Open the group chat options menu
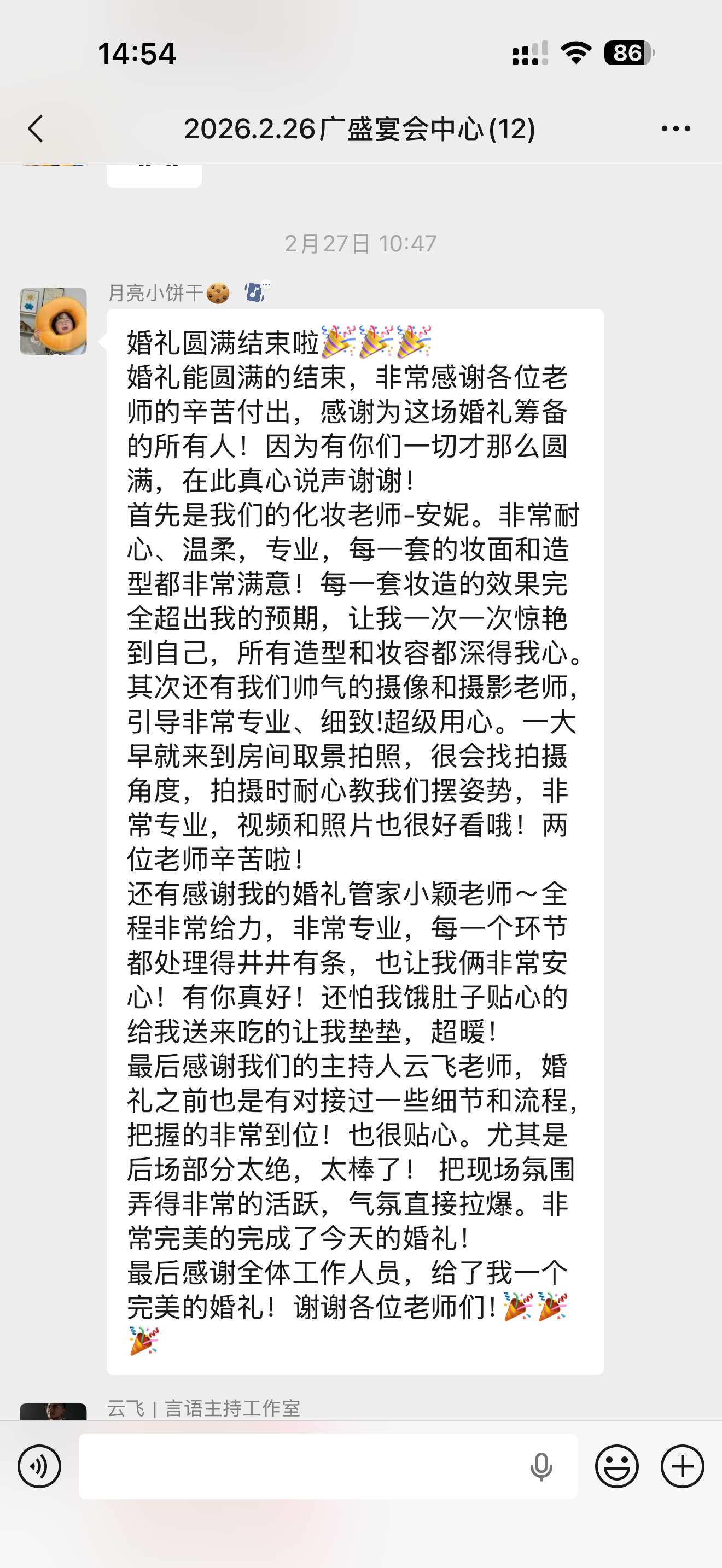 point(675,129)
